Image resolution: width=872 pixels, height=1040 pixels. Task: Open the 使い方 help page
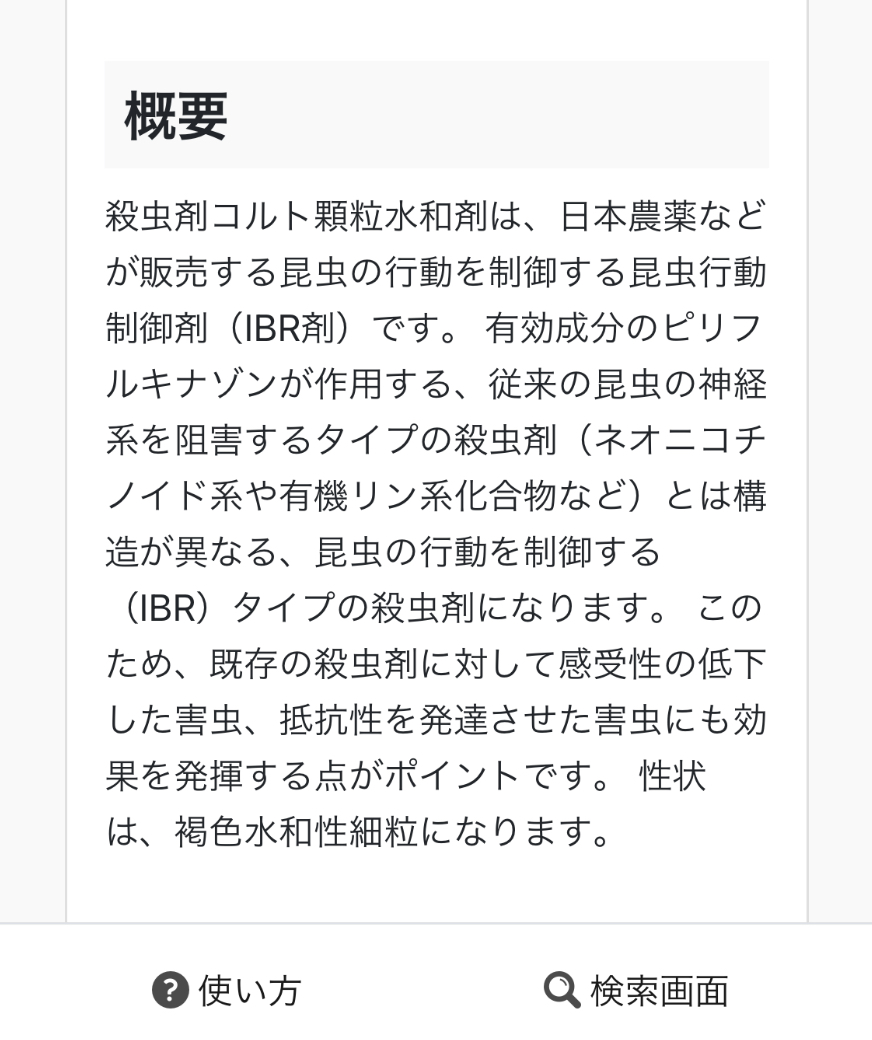coord(227,990)
